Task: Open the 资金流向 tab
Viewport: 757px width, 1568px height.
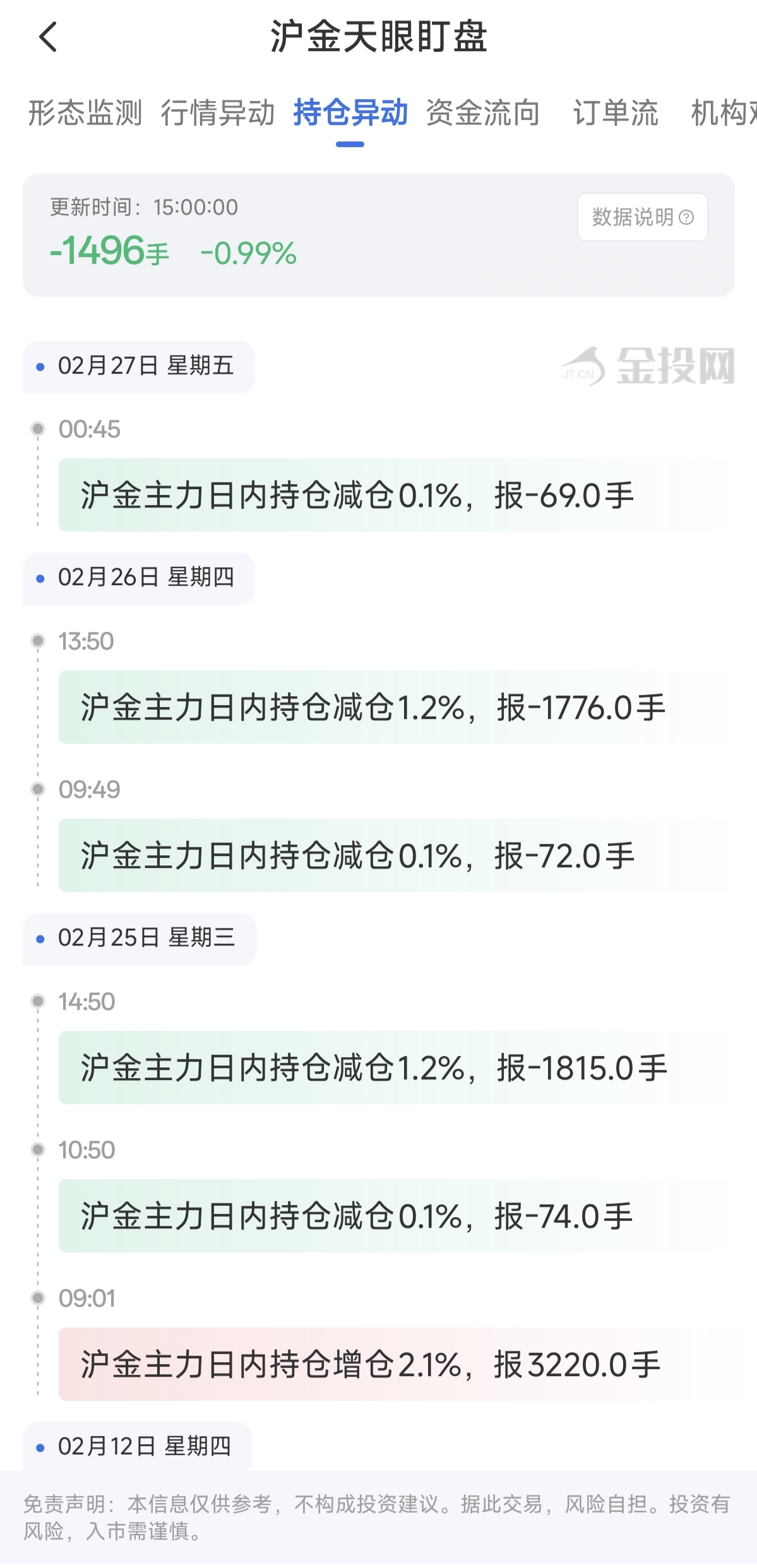Action: coord(483,114)
